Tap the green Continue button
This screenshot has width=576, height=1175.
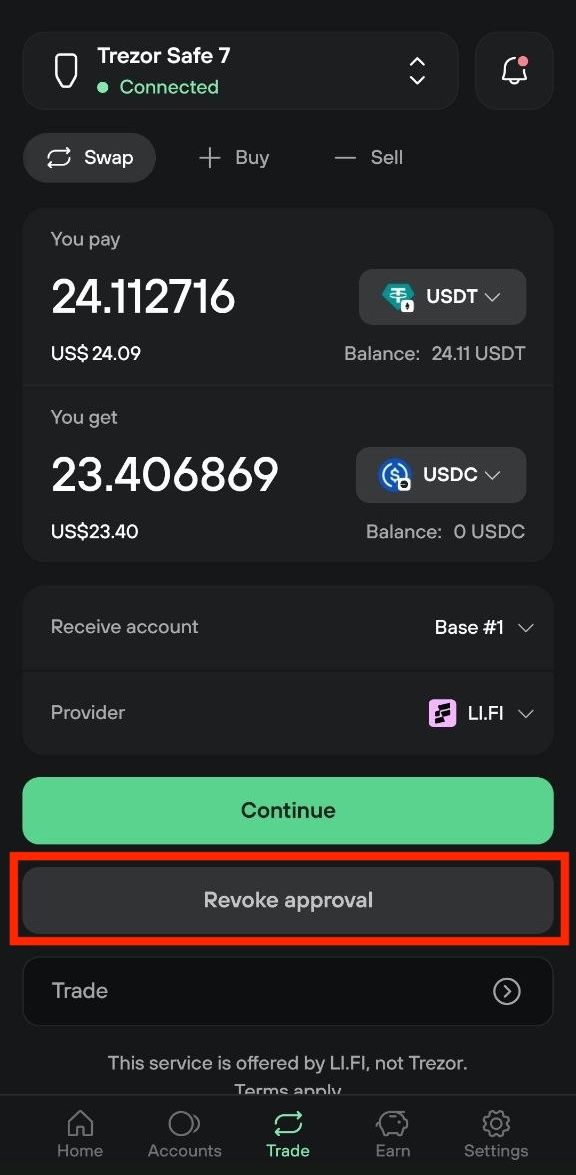tap(288, 810)
